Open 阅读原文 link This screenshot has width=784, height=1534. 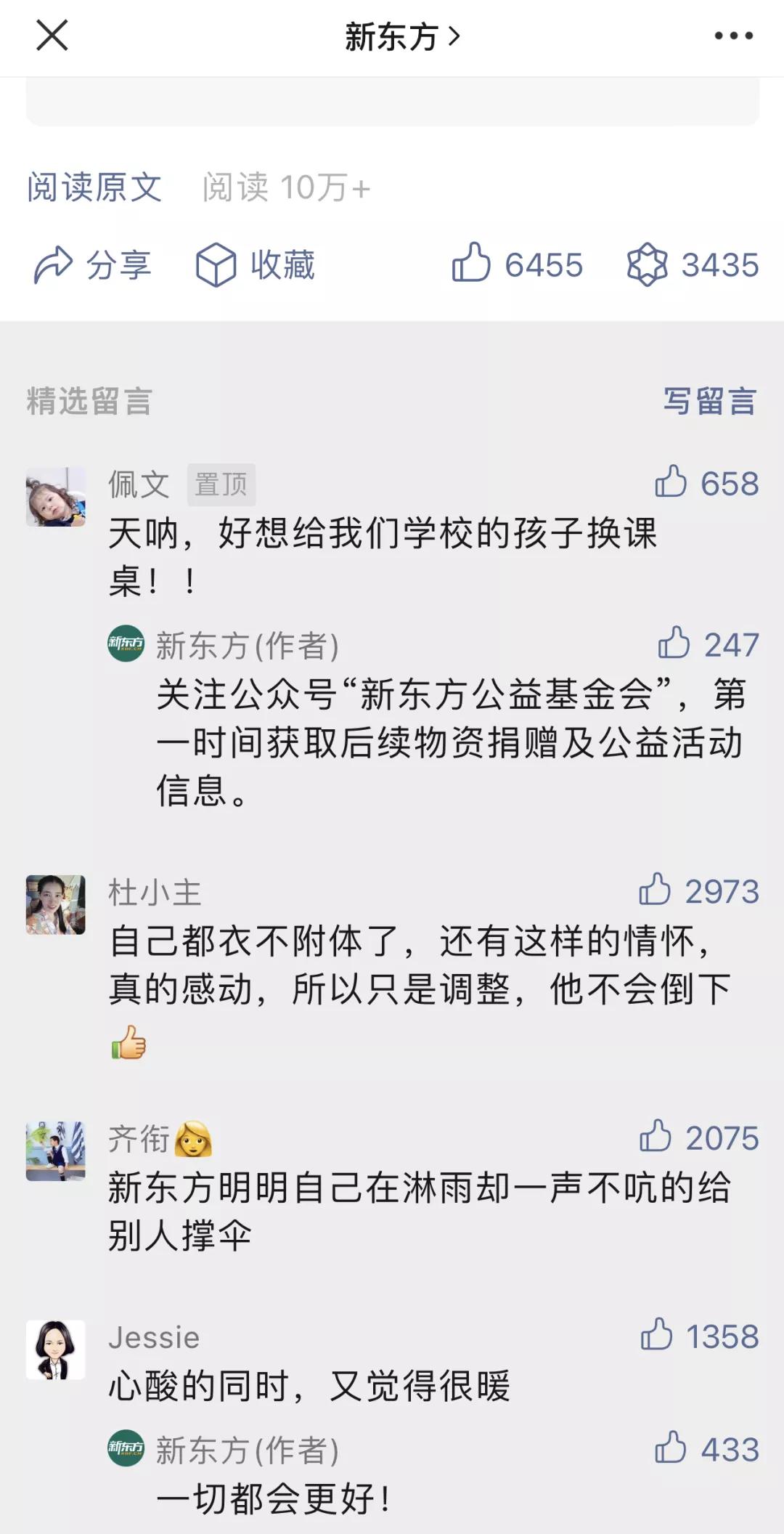[x=94, y=187]
